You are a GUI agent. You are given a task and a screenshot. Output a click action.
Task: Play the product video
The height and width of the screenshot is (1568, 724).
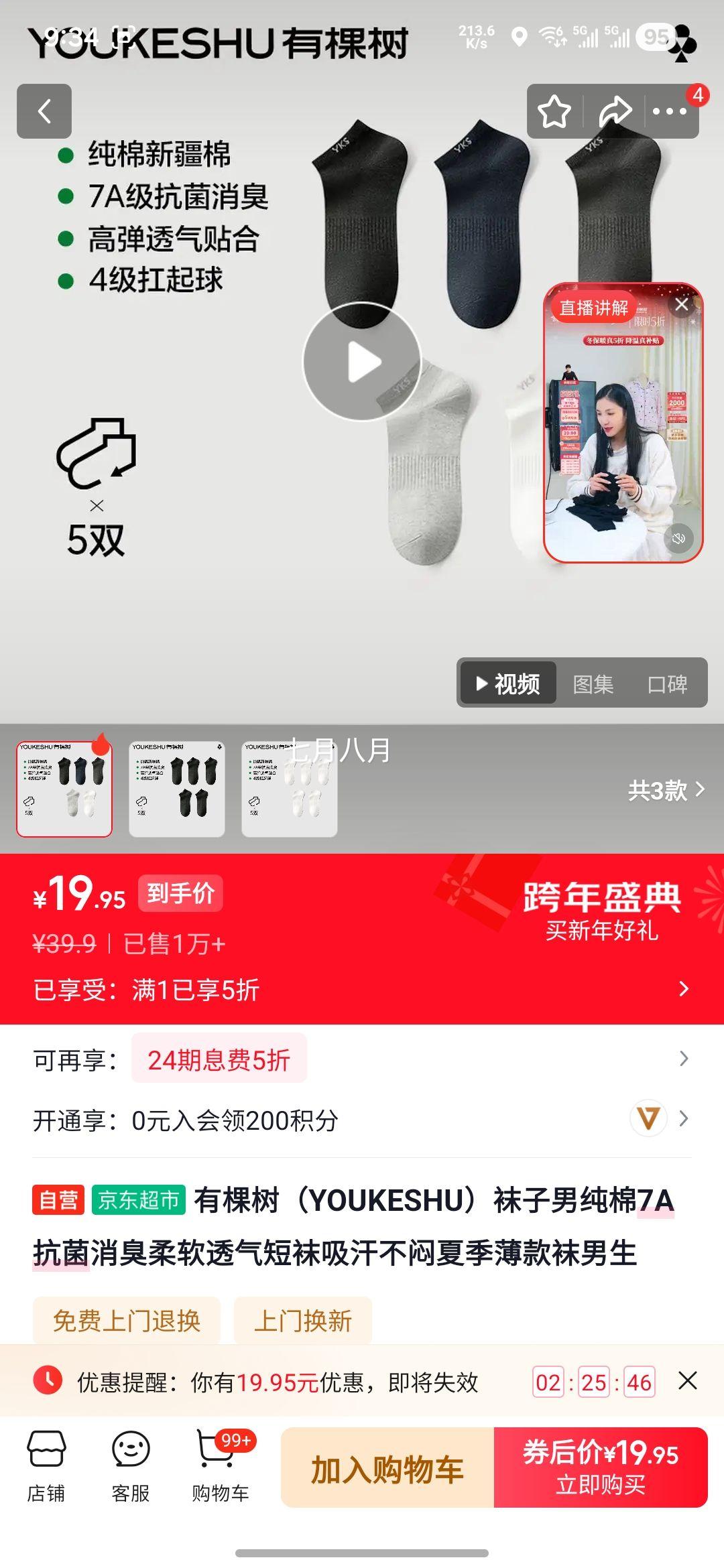click(362, 360)
